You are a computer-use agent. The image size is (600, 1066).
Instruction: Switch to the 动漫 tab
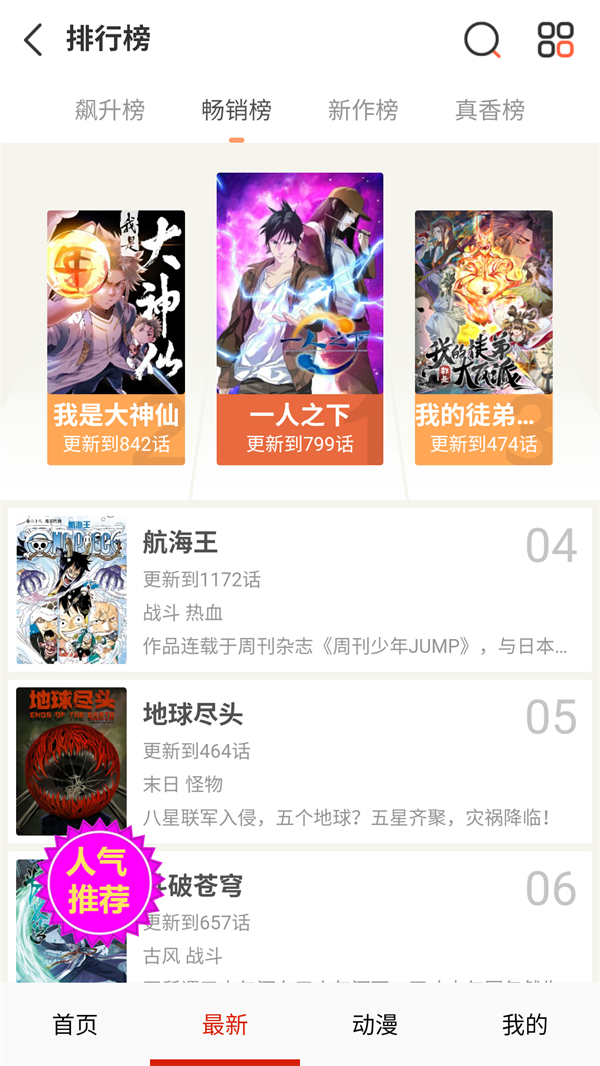(375, 1025)
